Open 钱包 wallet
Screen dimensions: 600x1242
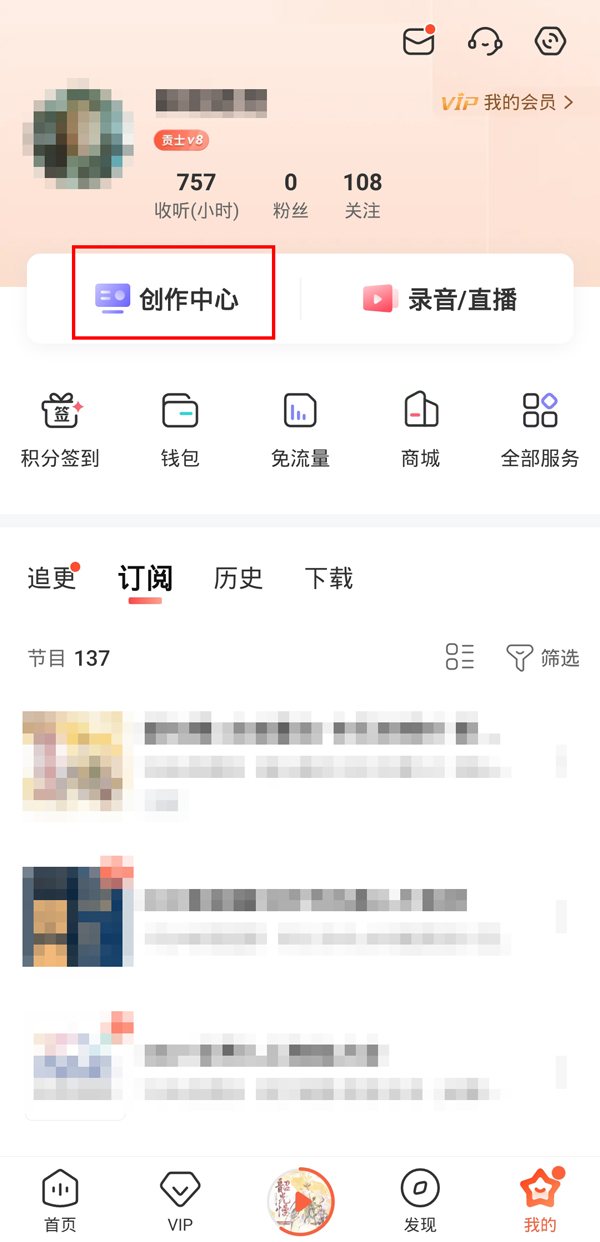pyautogui.click(x=180, y=430)
